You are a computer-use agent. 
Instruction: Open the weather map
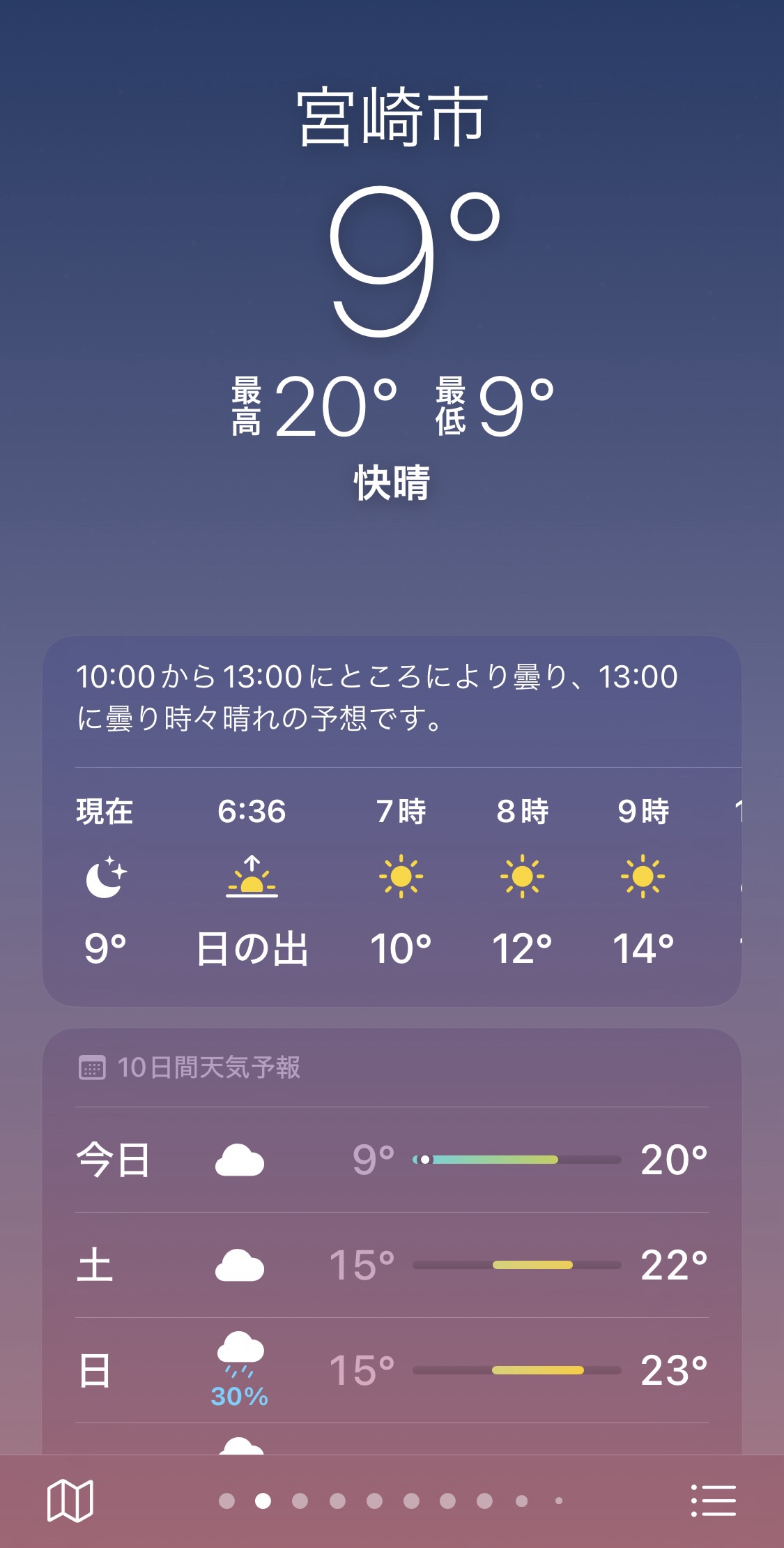pyautogui.click(x=70, y=1501)
